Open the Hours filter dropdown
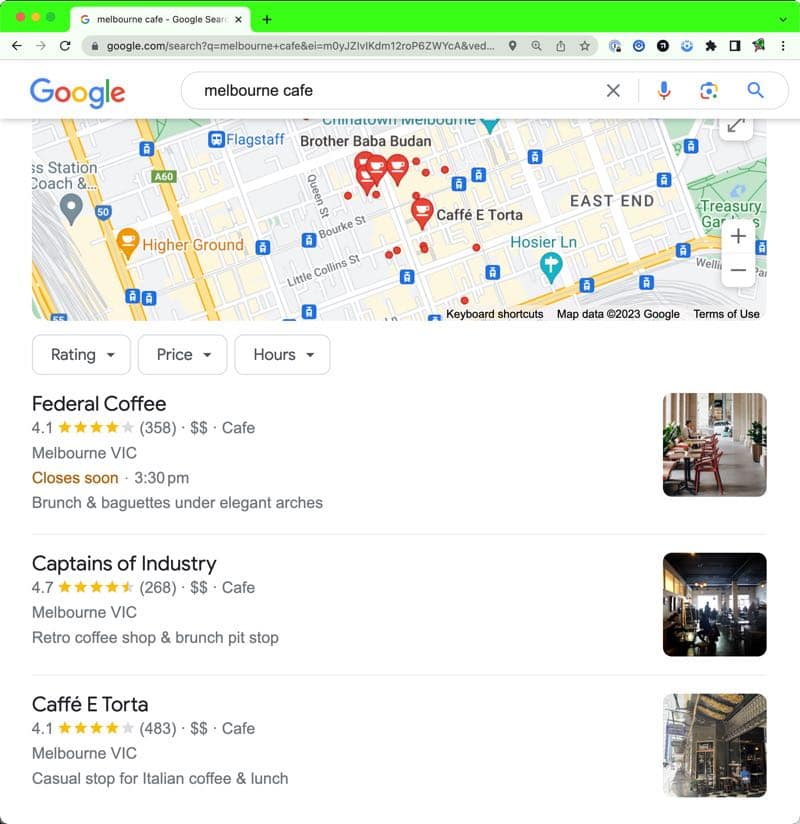The height and width of the screenshot is (824, 800). pos(282,355)
